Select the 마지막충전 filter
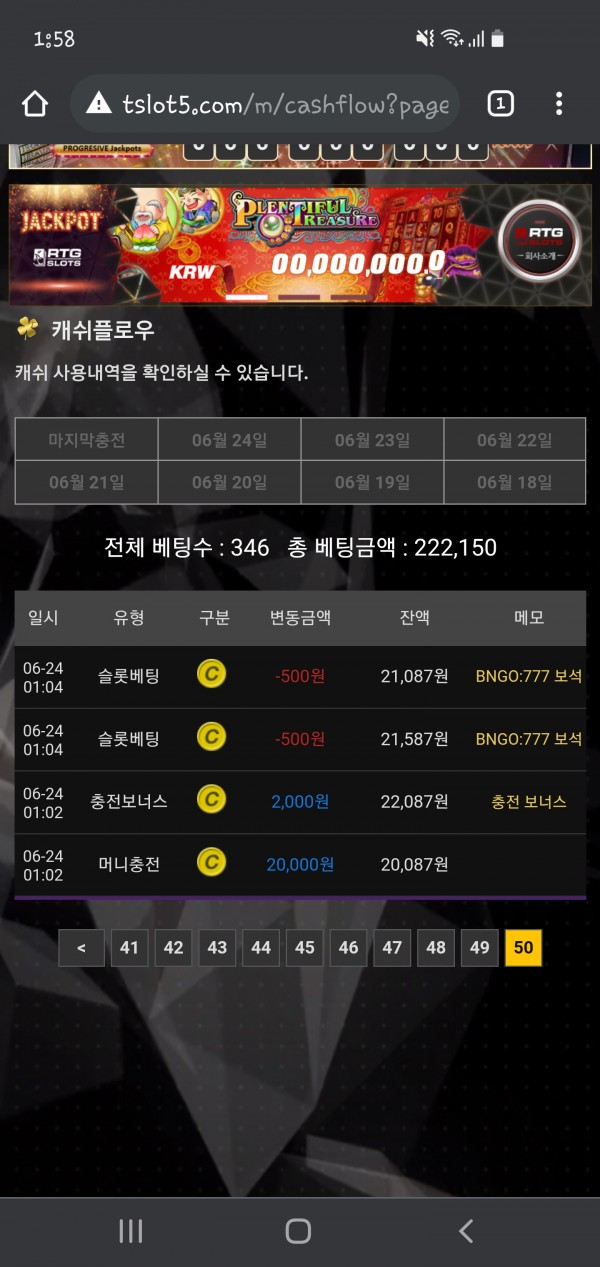 [x=86, y=440]
